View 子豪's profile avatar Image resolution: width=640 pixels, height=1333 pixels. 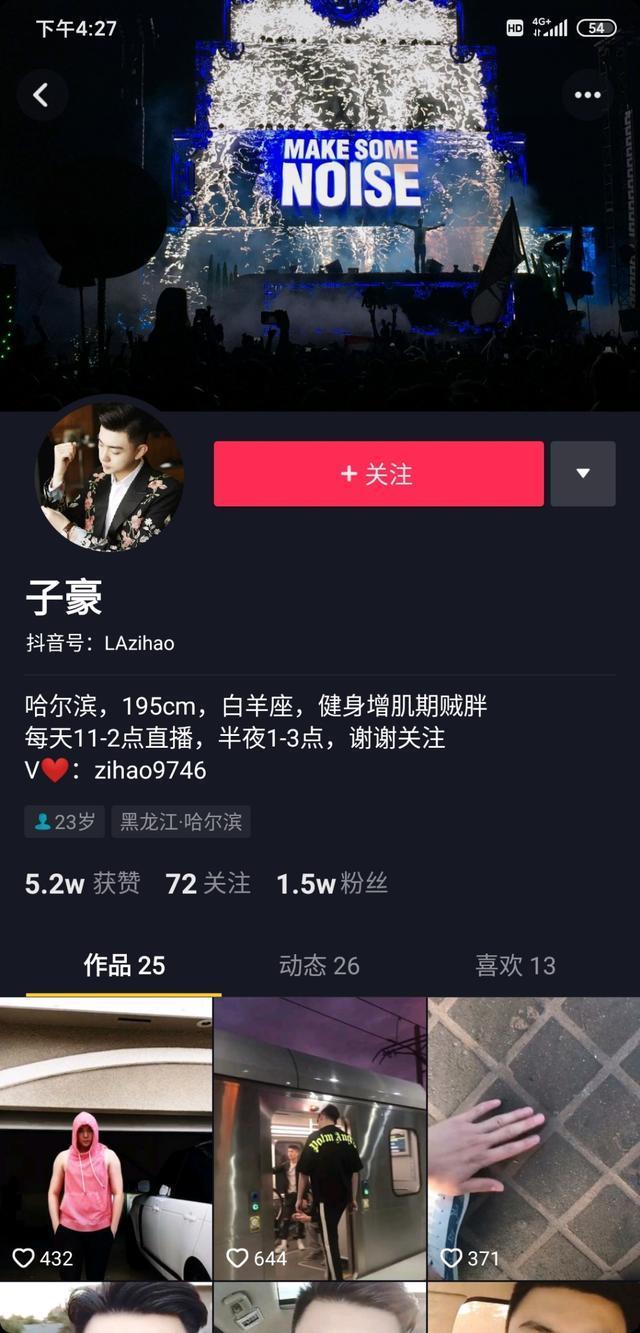click(x=110, y=477)
